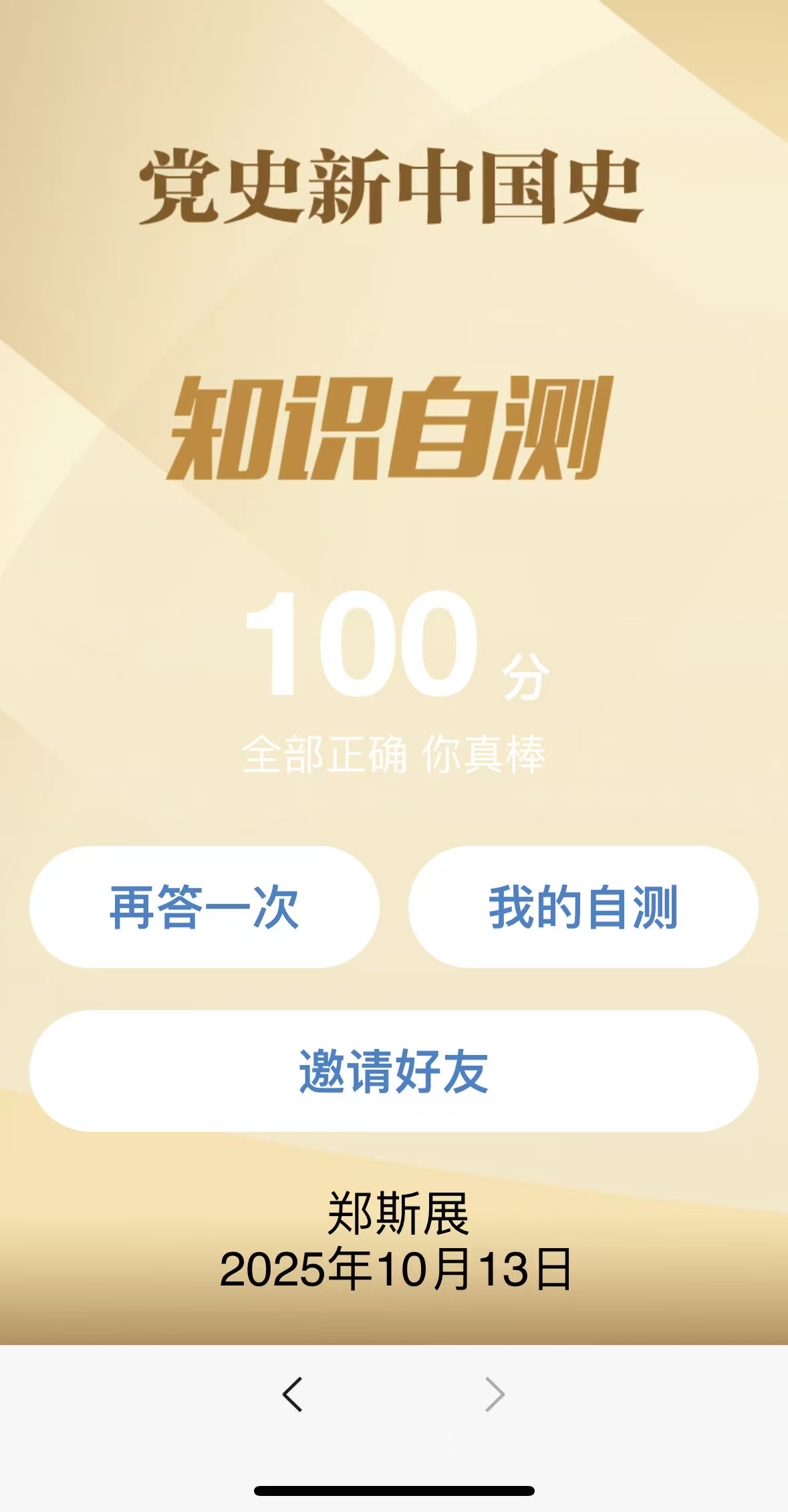Tap 再答一次 to retake the quiz
The width and height of the screenshot is (788, 1512).
pos(205,907)
